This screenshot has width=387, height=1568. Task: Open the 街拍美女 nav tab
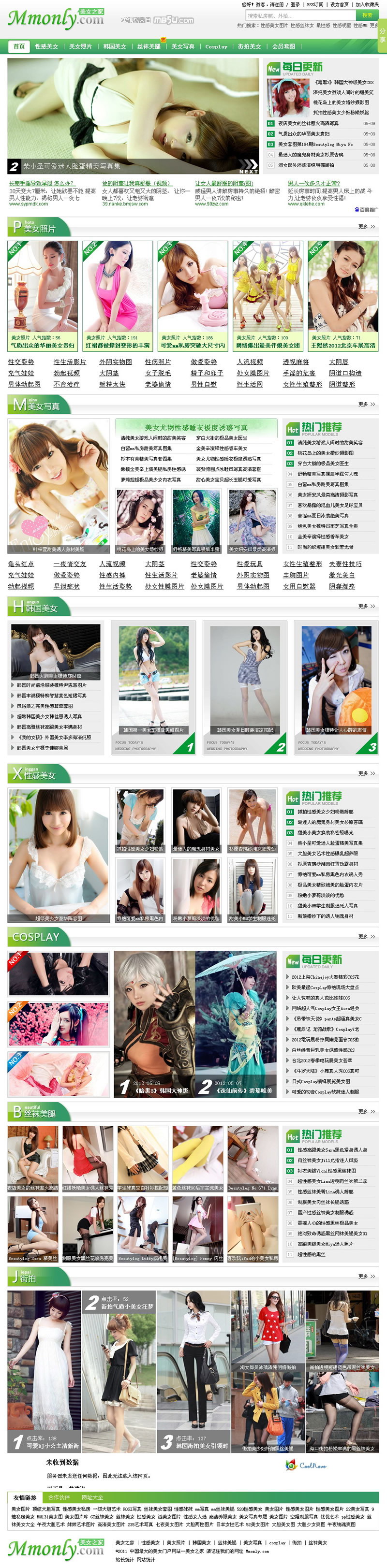[249, 46]
